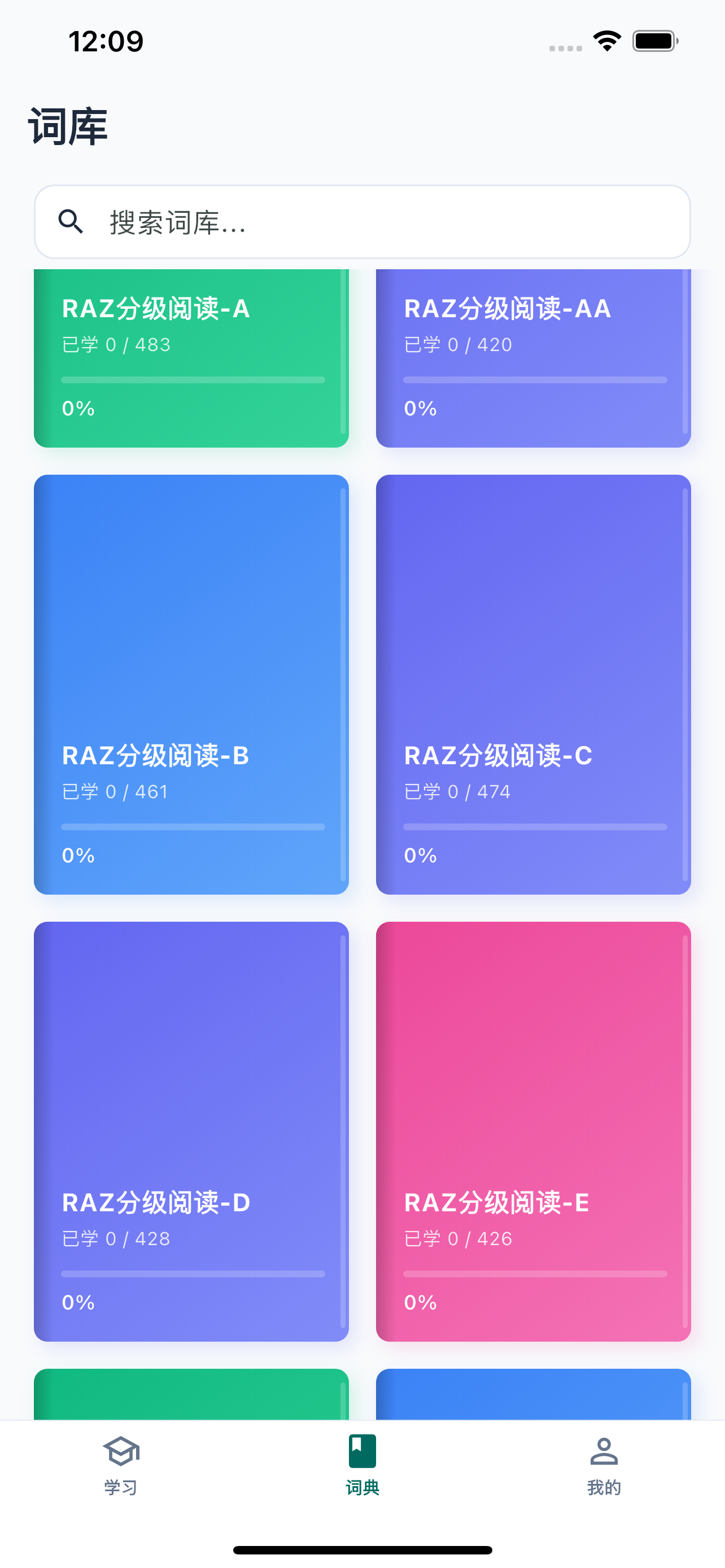Select the RAZ分级阅读-C card
Image resolution: width=725 pixels, height=1568 pixels.
pyautogui.click(x=532, y=684)
